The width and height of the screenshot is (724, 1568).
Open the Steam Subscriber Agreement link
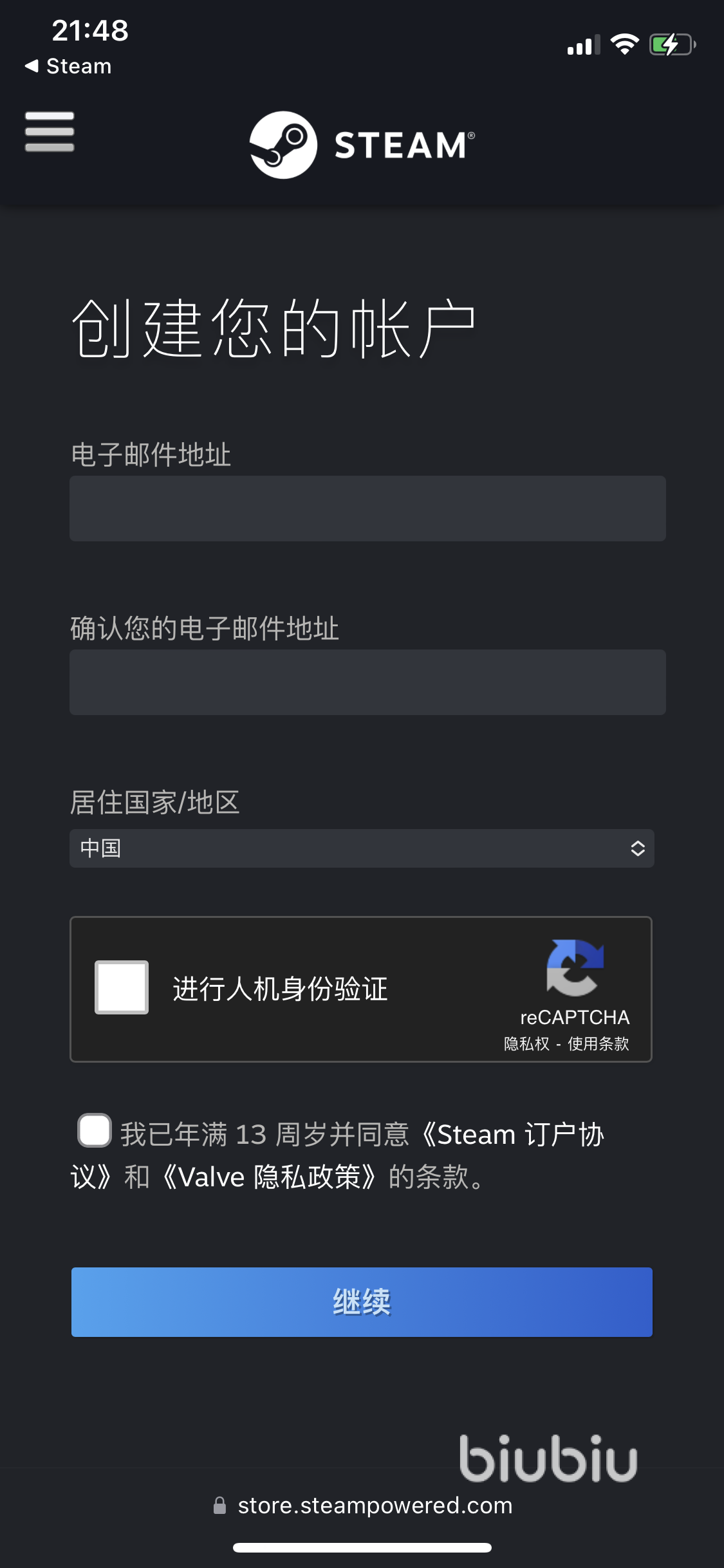coord(515,1135)
